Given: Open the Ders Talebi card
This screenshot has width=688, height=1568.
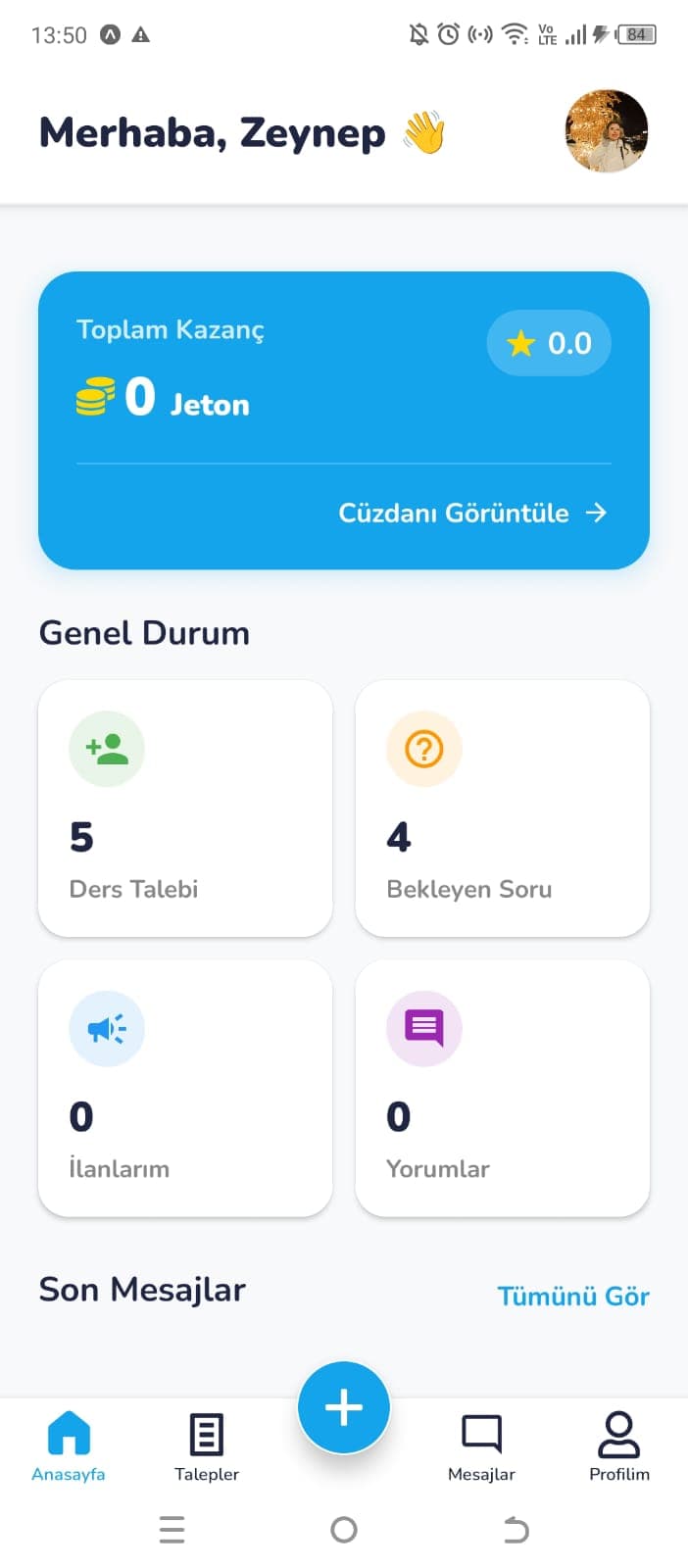Looking at the screenshot, I should (x=185, y=808).
